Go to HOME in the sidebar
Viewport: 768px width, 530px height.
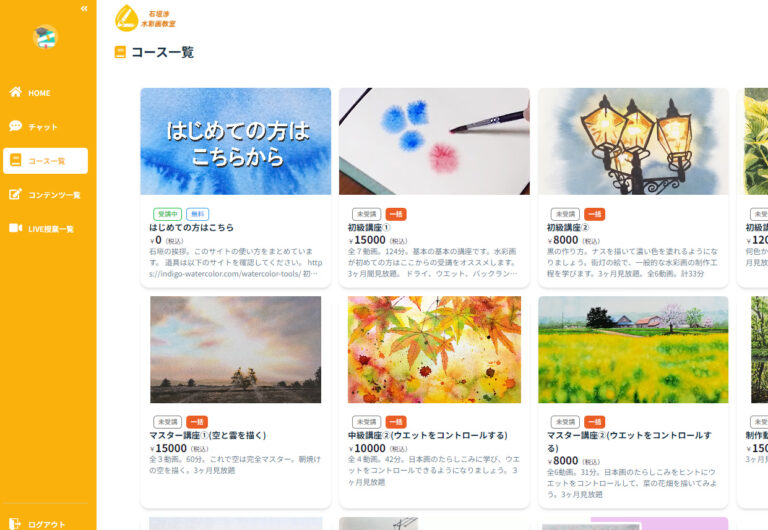(x=39, y=93)
